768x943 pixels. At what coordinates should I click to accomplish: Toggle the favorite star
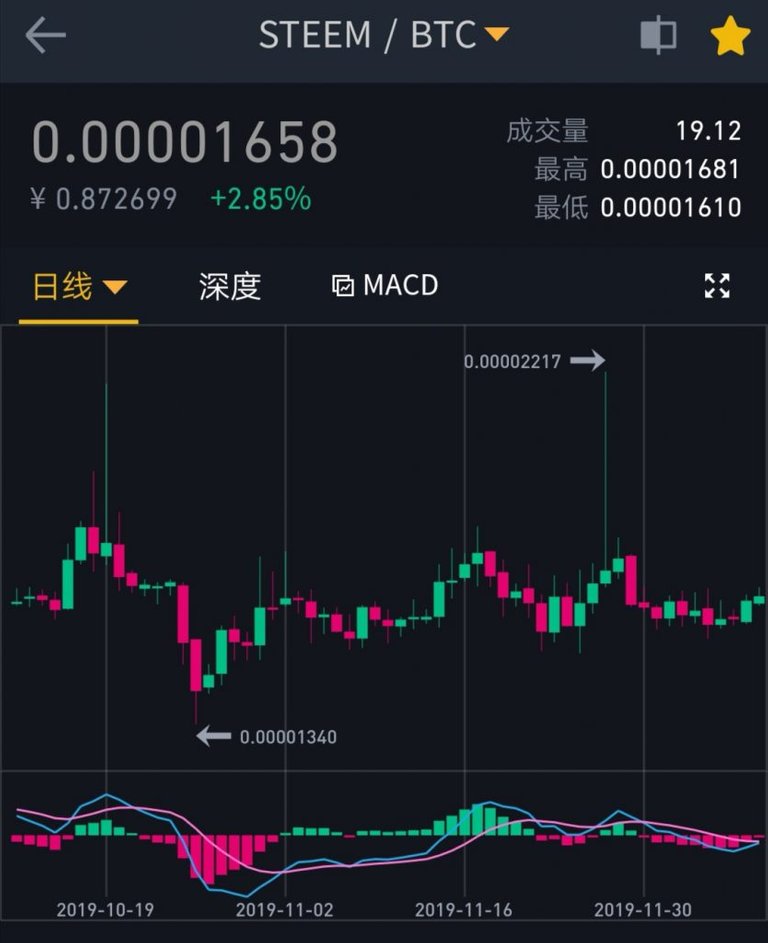point(730,37)
